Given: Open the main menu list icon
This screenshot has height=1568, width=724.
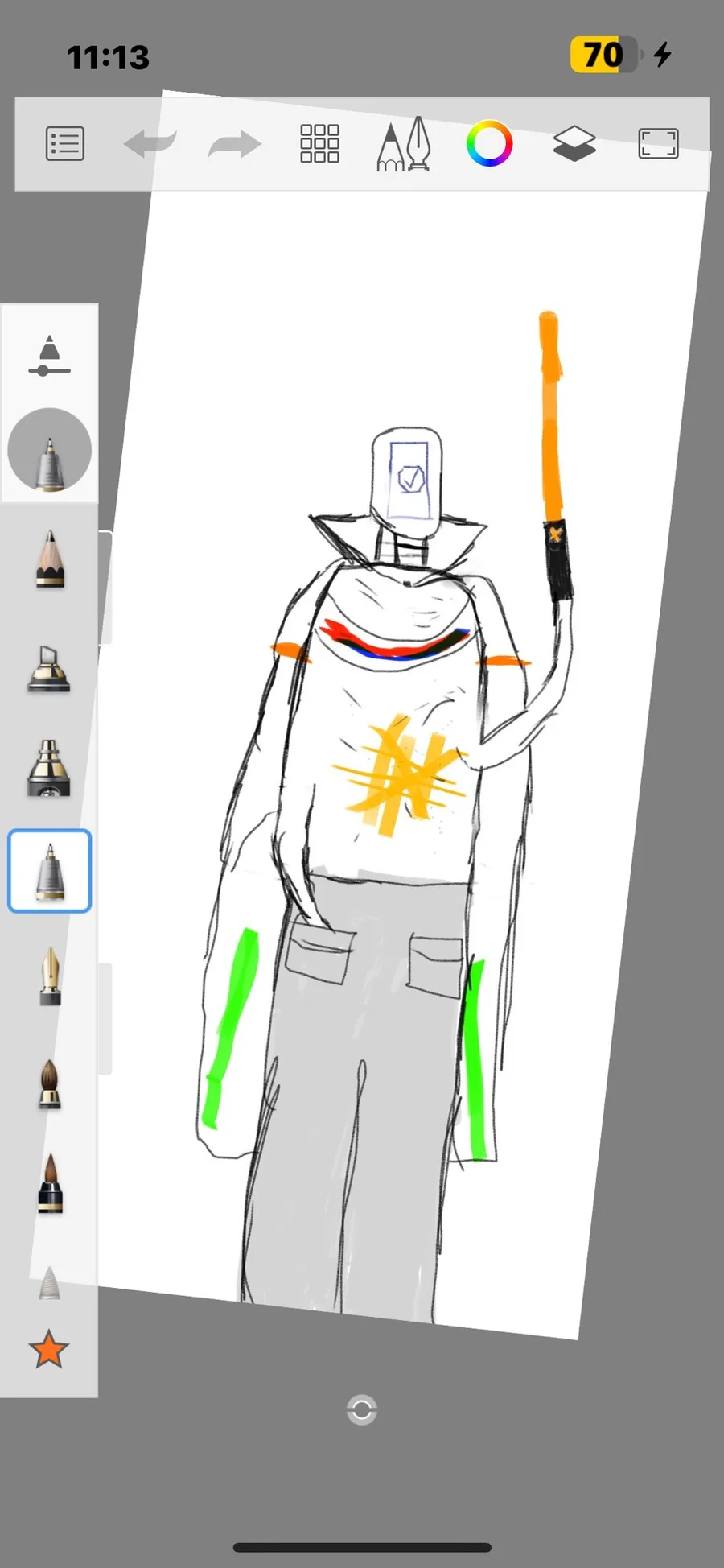Looking at the screenshot, I should 65,144.
